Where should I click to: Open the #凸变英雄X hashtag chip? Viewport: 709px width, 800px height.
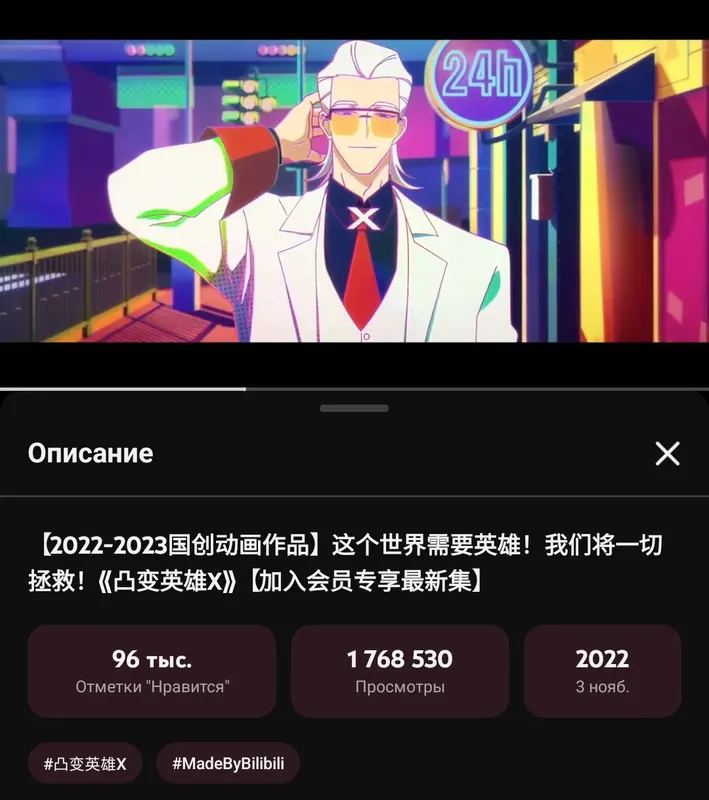click(x=85, y=764)
